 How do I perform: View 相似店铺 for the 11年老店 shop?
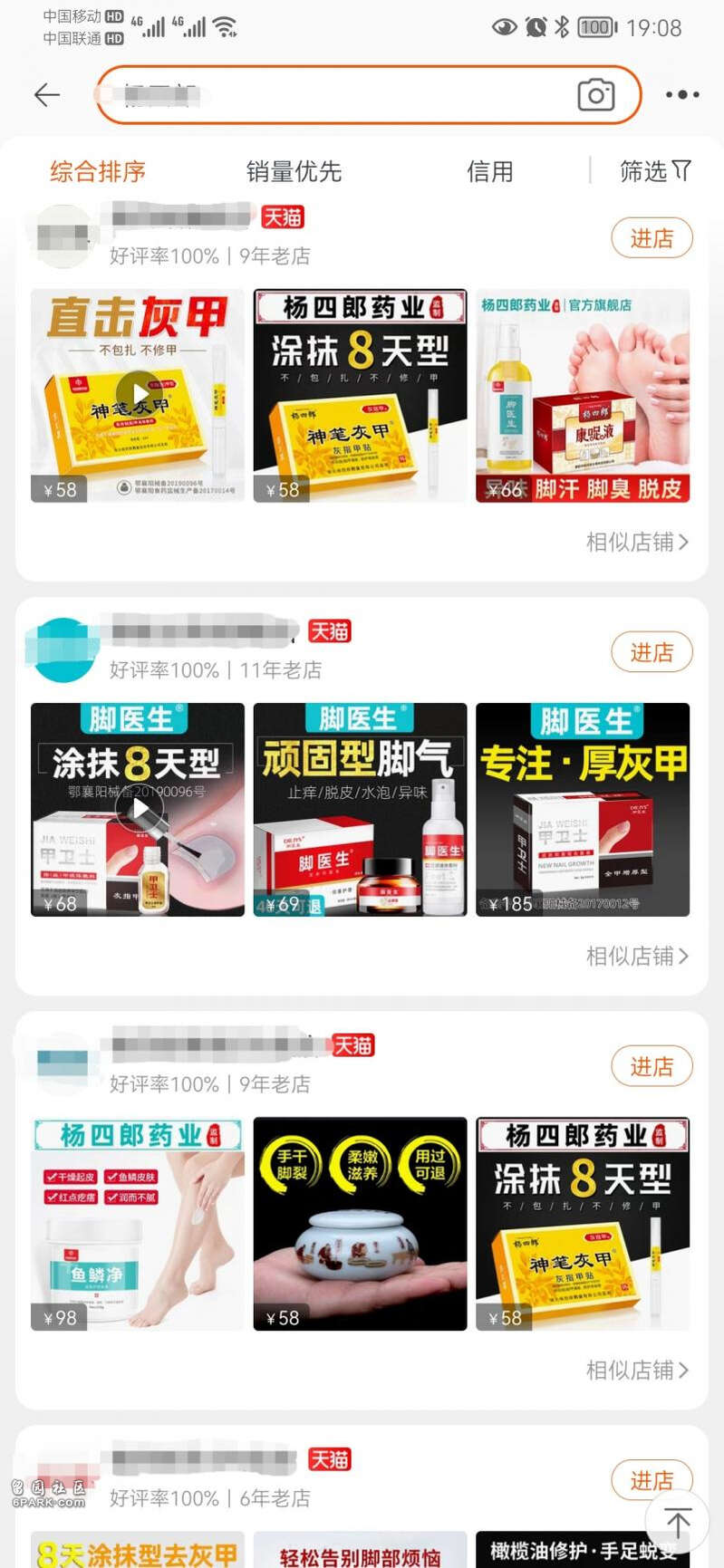[637, 956]
